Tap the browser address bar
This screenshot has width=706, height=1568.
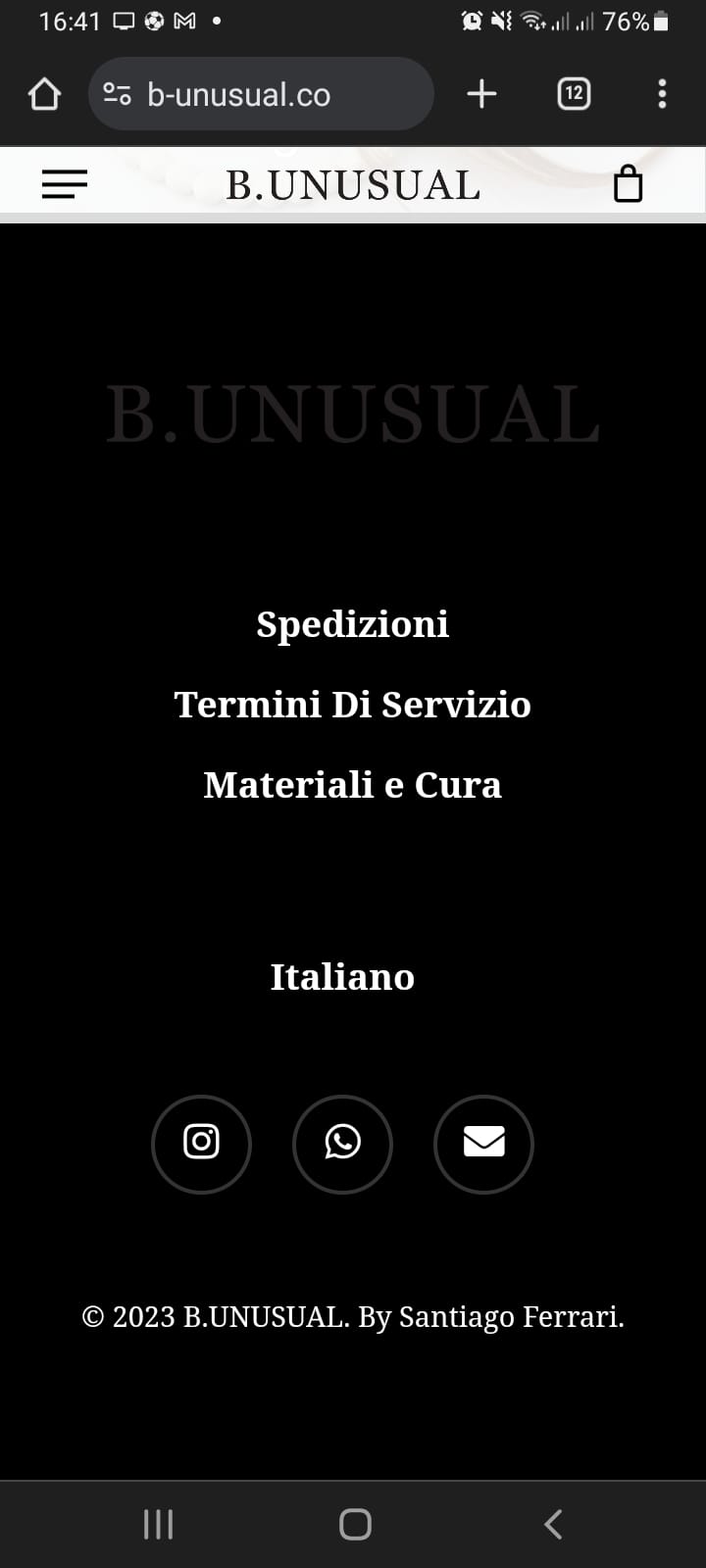[261, 94]
